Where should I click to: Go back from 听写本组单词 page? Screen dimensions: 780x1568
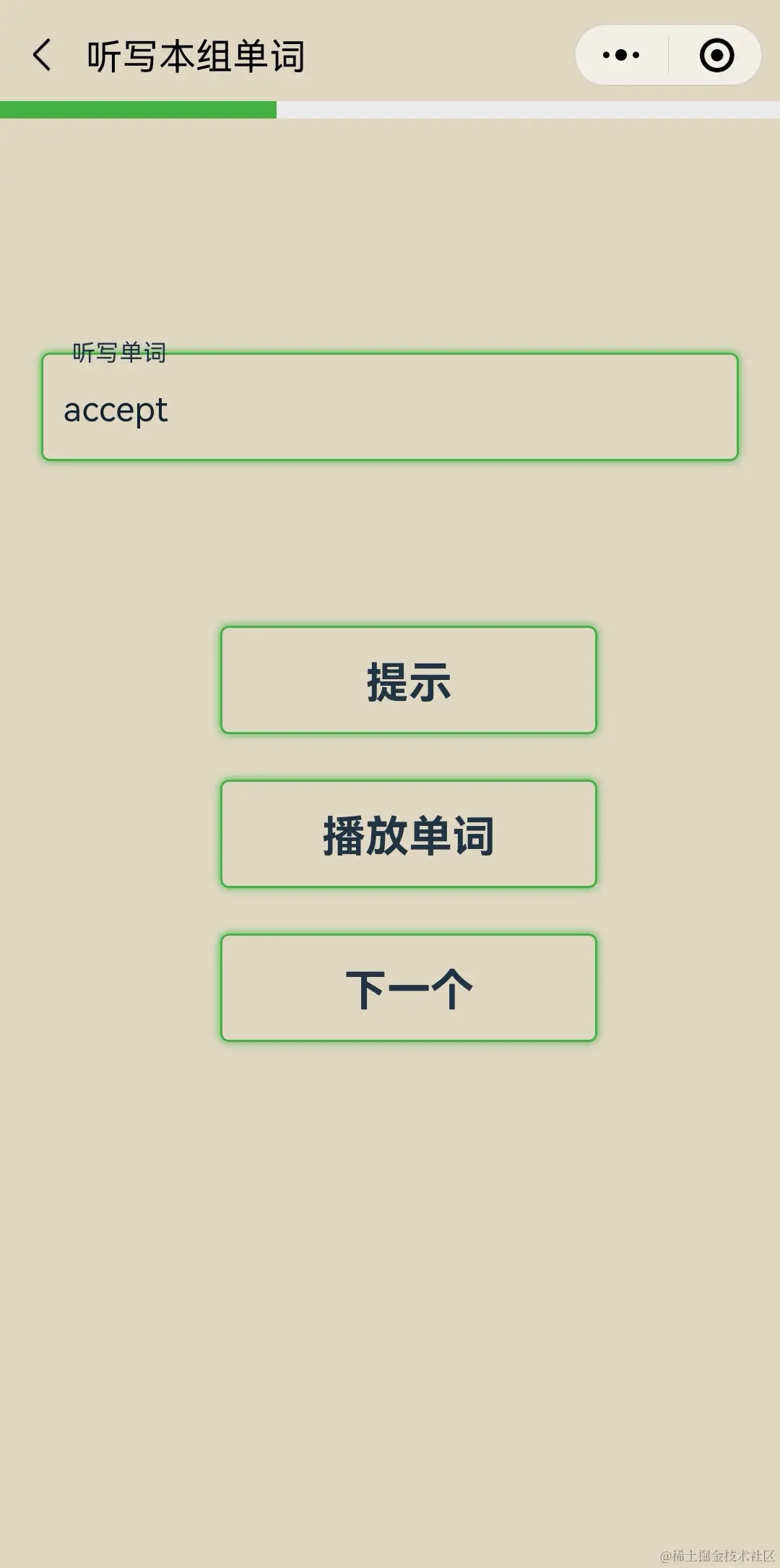tap(42, 56)
